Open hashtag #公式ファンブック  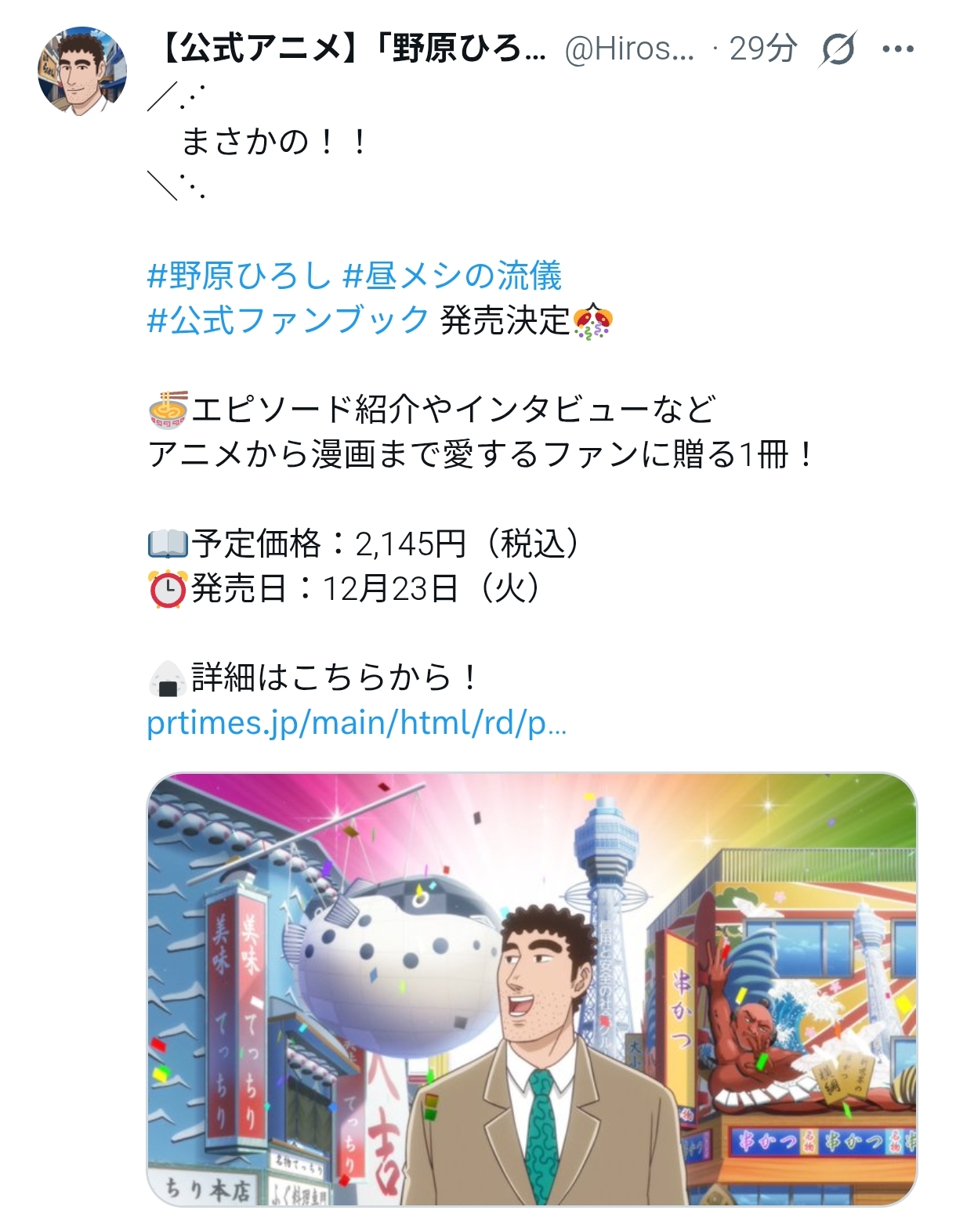[288, 320]
